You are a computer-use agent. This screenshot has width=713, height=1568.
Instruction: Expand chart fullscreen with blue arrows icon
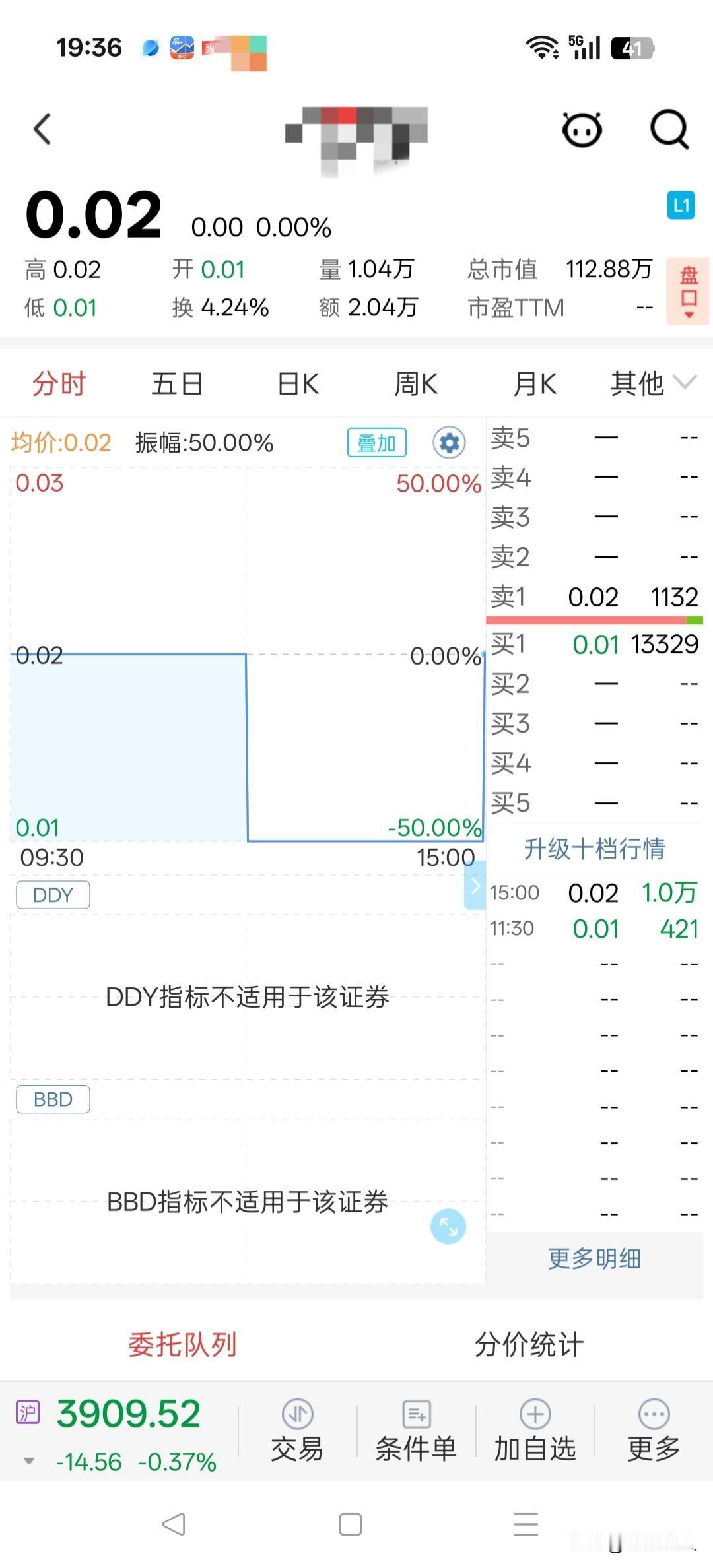pyautogui.click(x=448, y=1226)
